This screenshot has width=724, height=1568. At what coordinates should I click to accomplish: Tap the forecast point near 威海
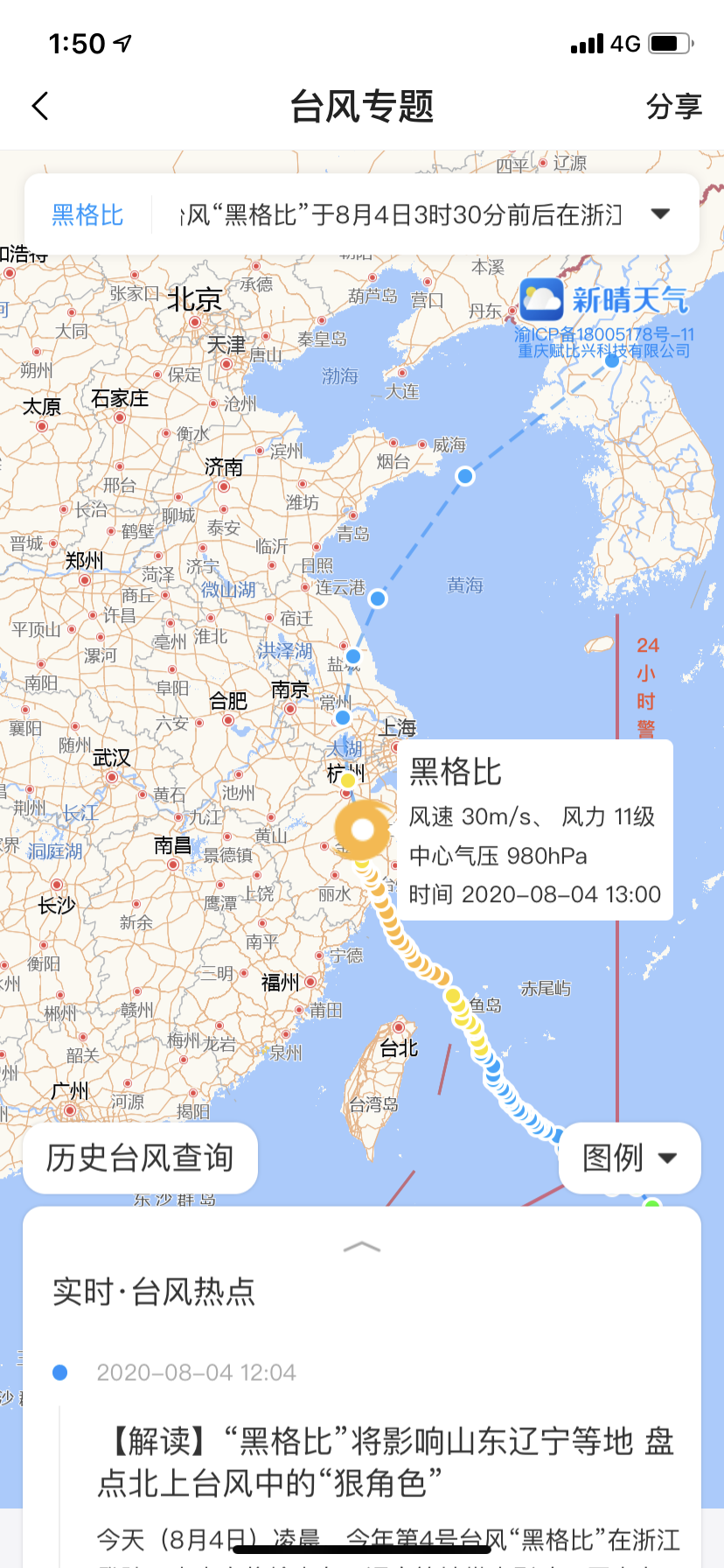(x=465, y=476)
